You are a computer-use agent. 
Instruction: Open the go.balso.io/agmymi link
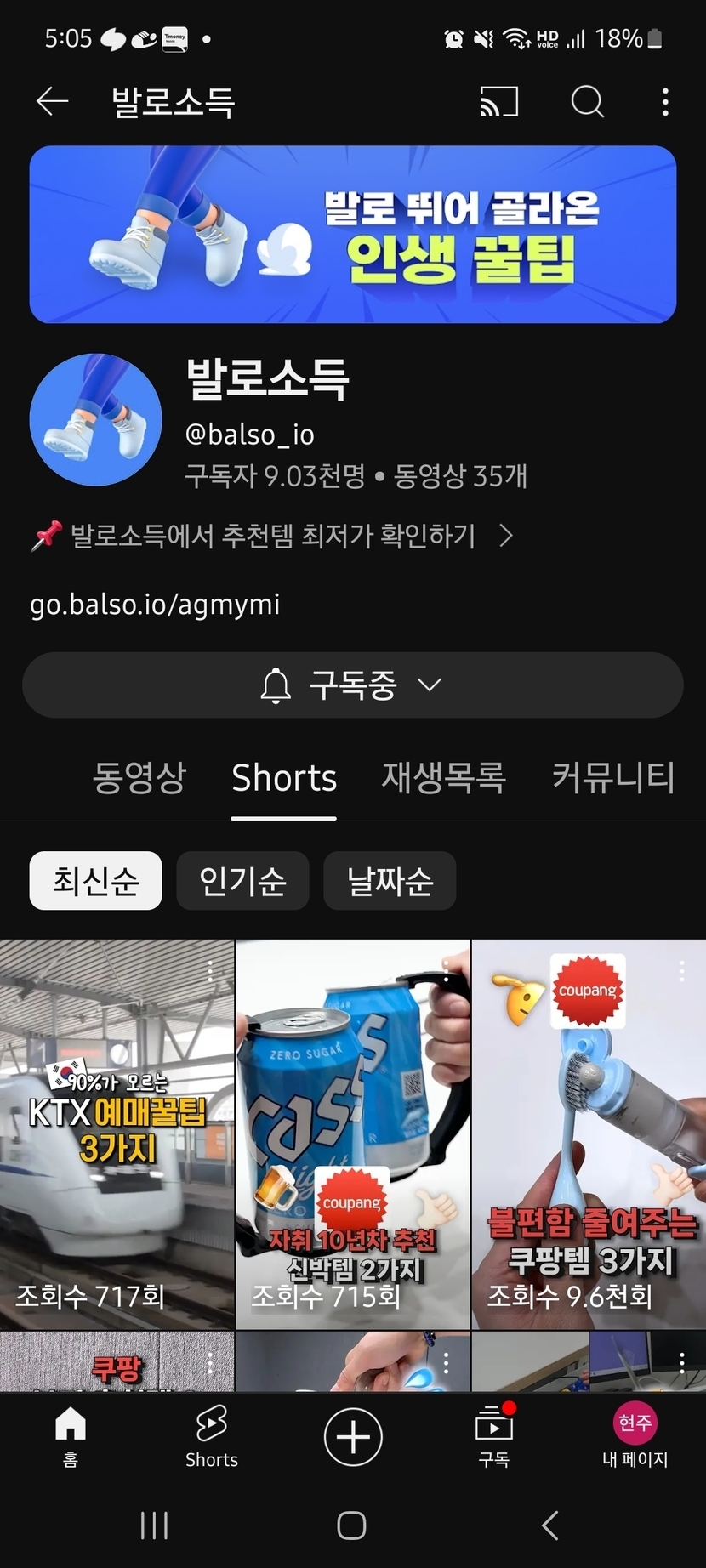155,605
